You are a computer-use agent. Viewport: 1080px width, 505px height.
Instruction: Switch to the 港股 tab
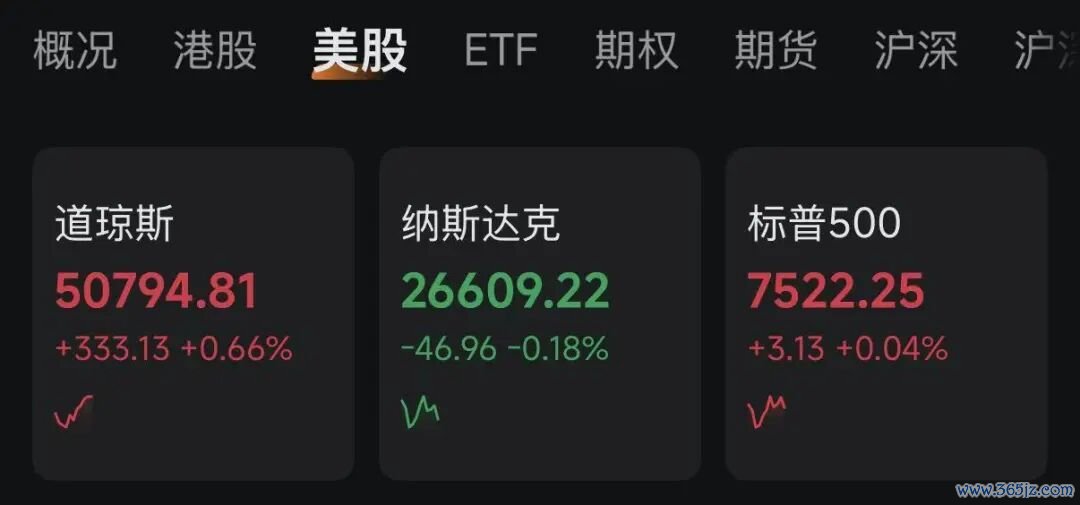215,50
